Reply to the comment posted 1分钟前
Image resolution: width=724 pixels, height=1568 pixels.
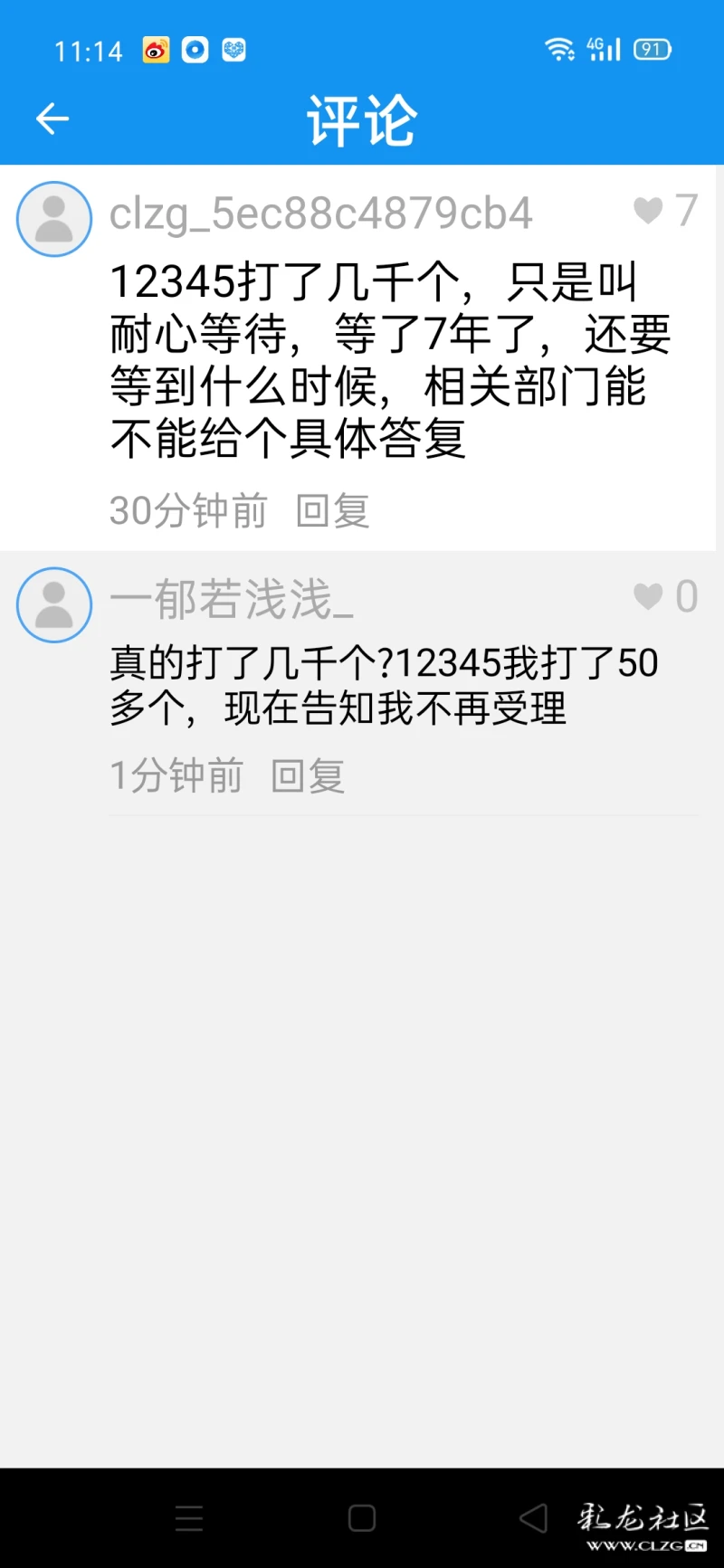click(x=308, y=776)
